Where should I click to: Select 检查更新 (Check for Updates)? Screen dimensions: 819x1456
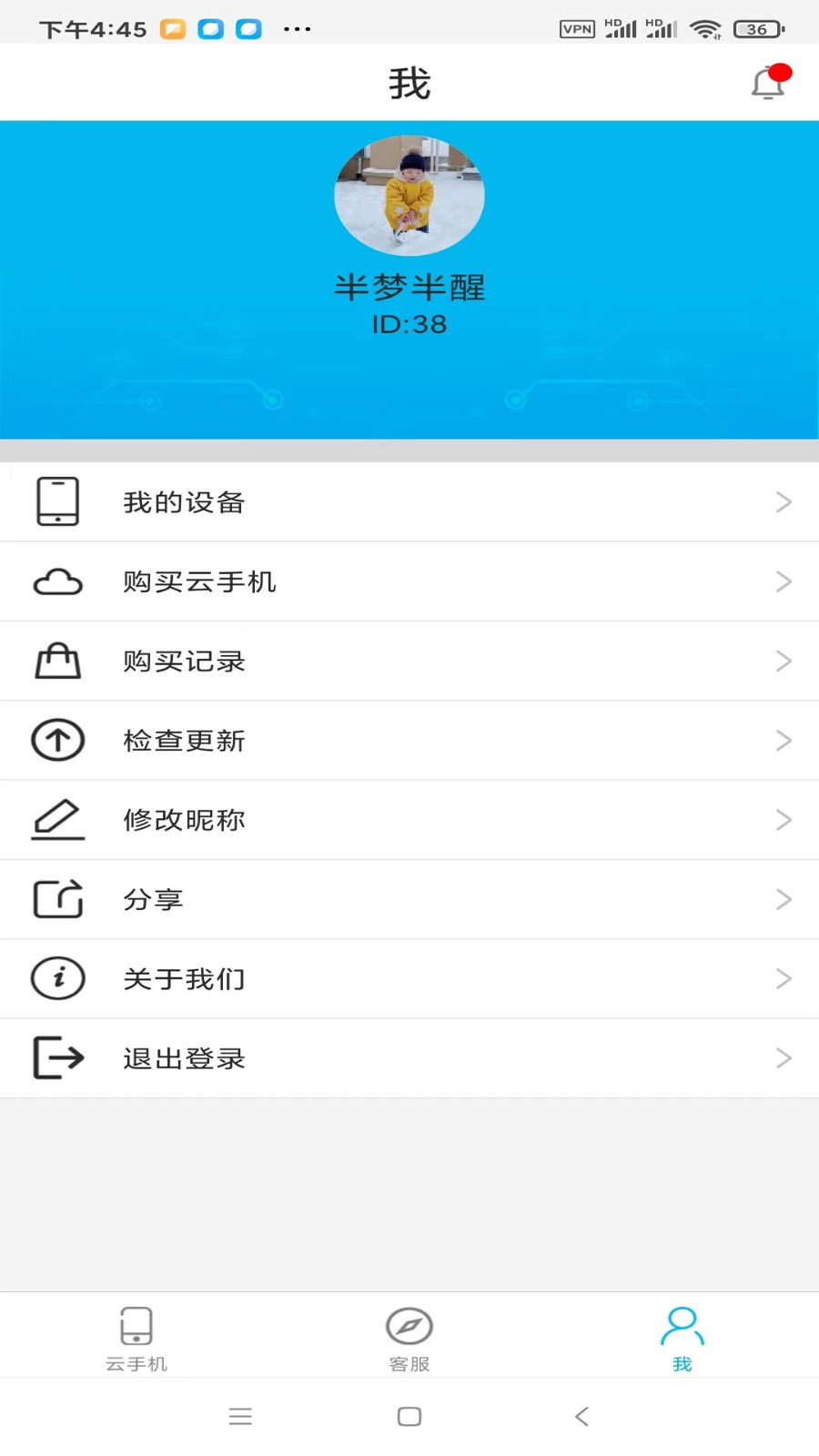(409, 741)
